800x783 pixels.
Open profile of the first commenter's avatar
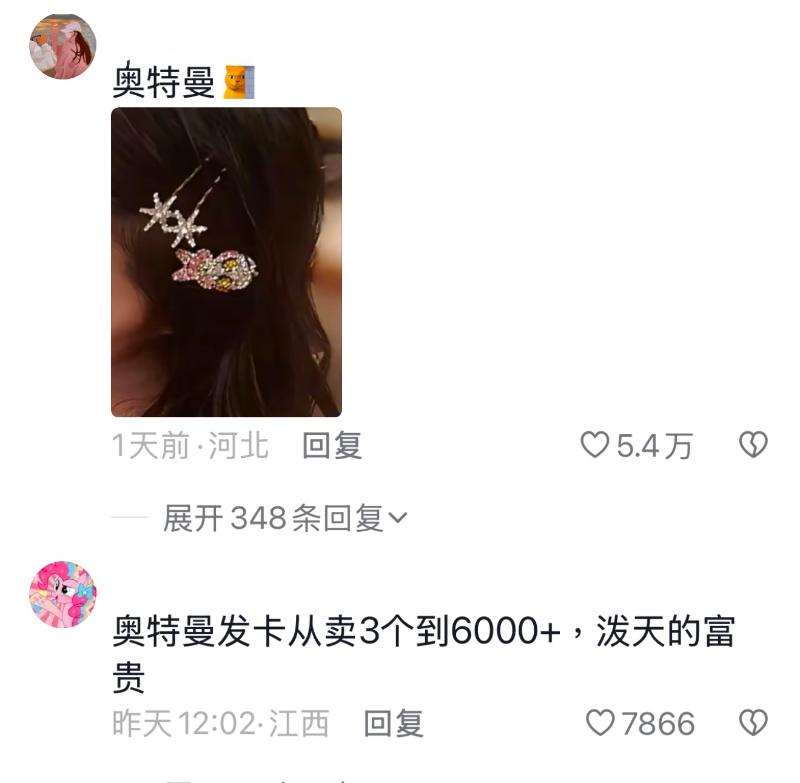[x=63, y=46]
